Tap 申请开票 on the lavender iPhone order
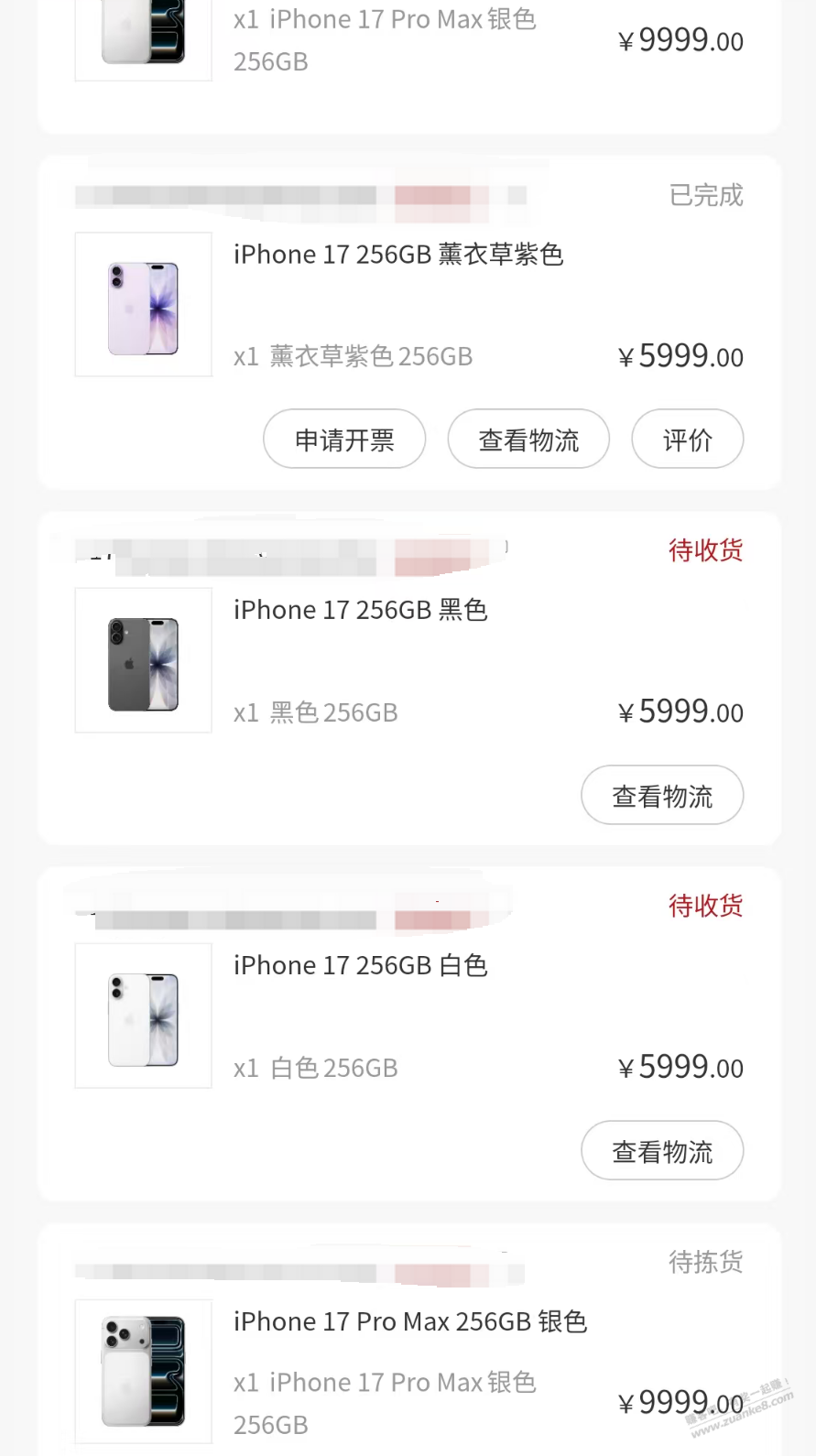 pyautogui.click(x=344, y=440)
